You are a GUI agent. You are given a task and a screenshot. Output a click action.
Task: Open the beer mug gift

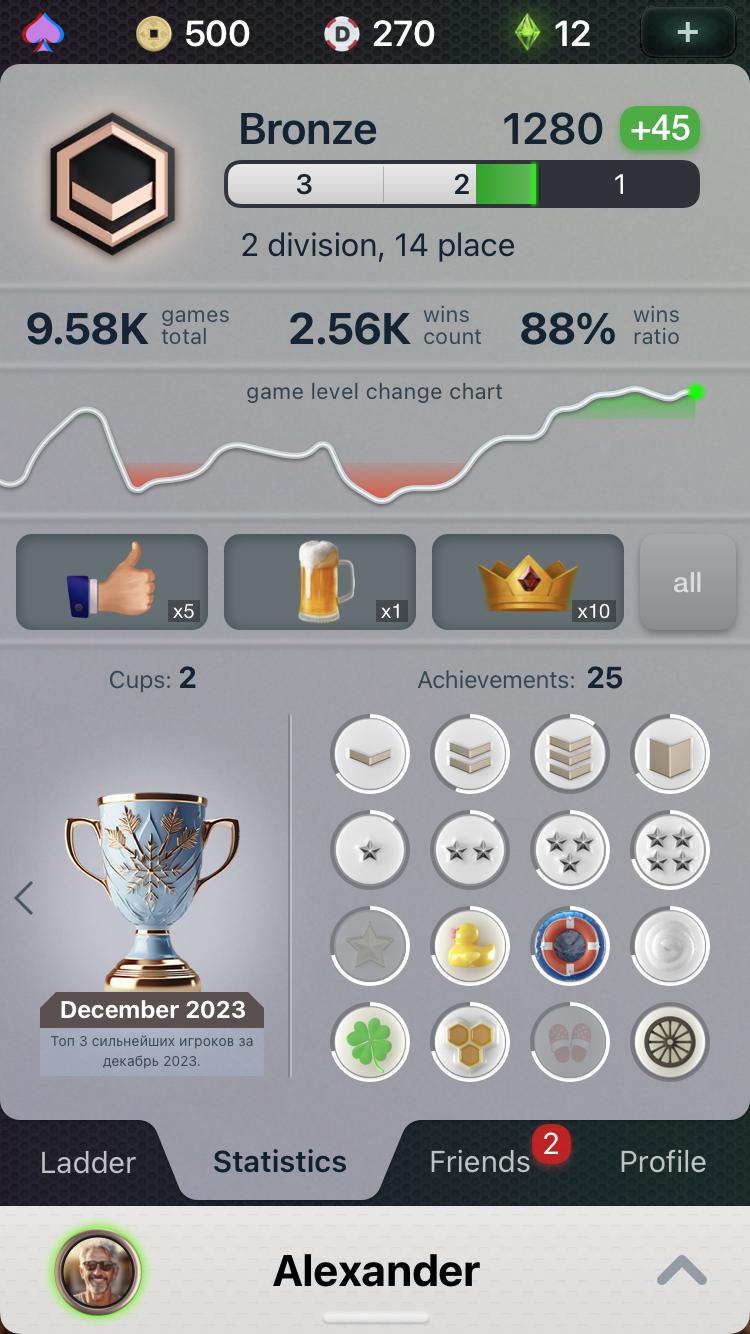[x=319, y=582]
